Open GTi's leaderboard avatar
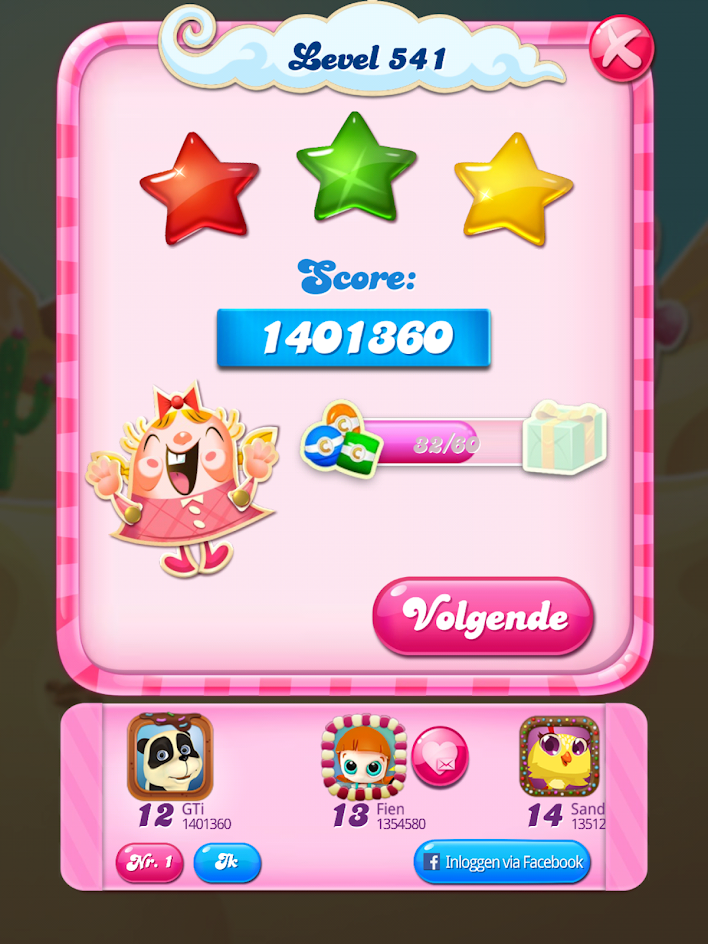 coord(169,756)
